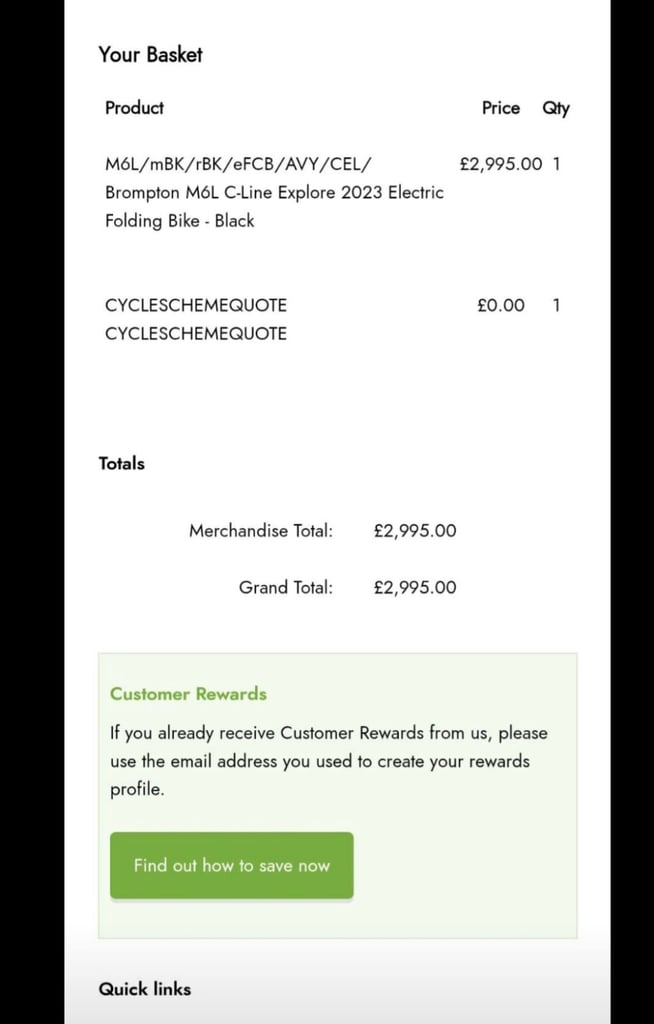Image resolution: width=654 pixels, height=1024 pixels.
Task: Tap the Find out how to save now button
Action: (x=231, y=865)
